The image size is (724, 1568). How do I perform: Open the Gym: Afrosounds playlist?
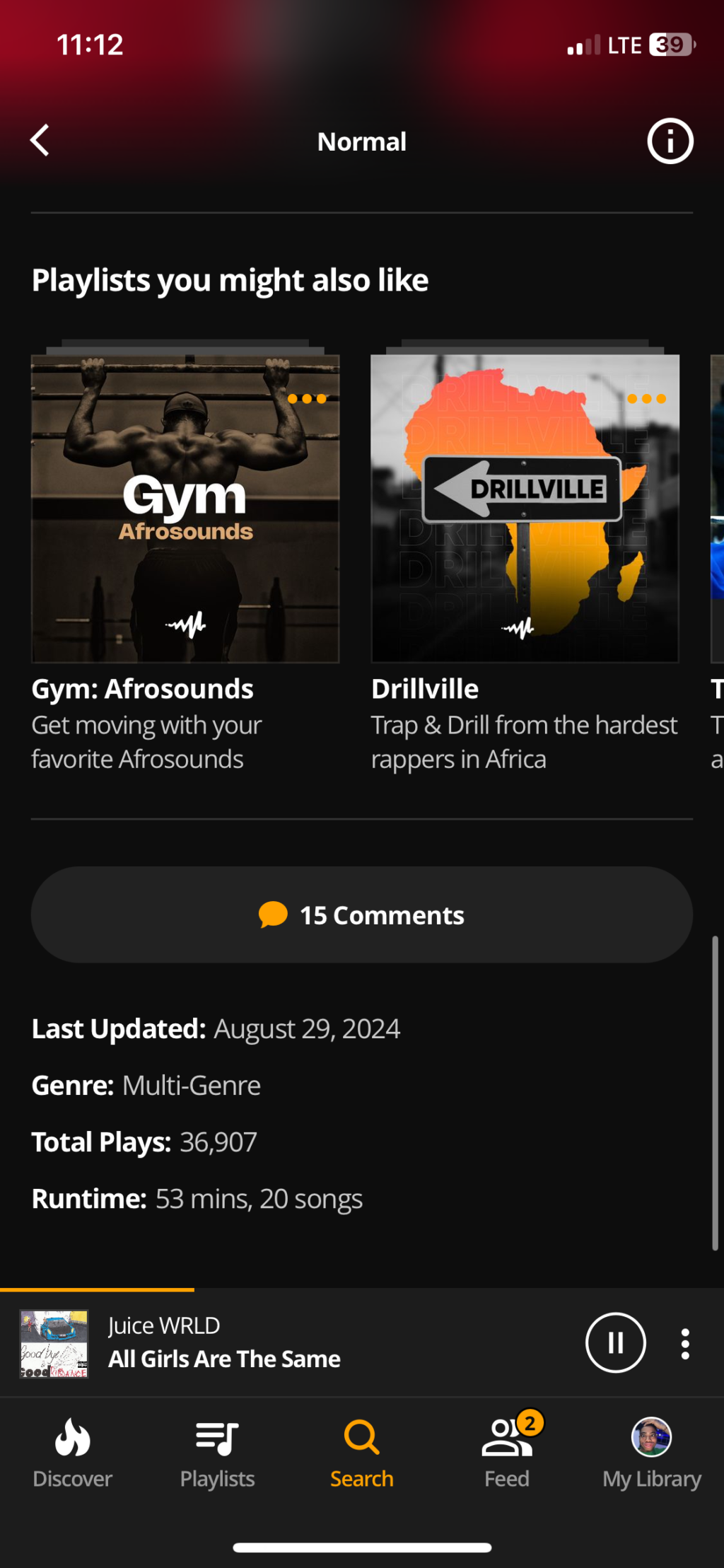[x=185, y=509]
